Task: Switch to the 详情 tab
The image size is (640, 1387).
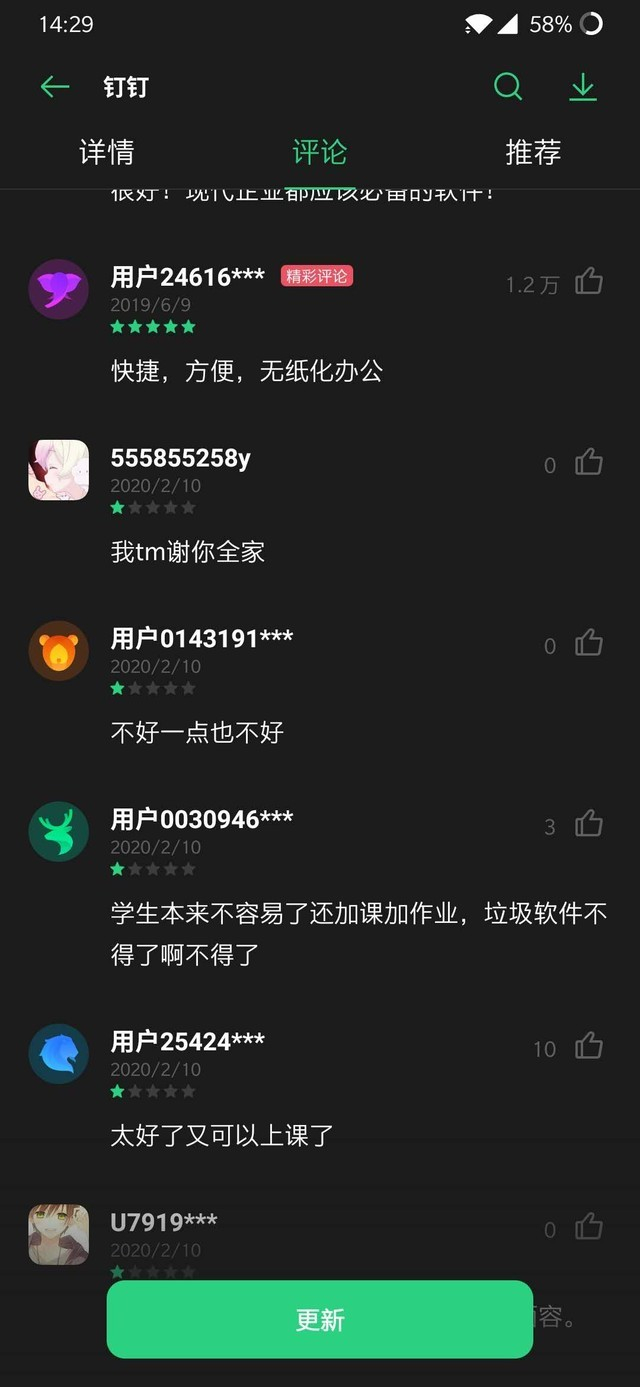Action: coord(106,152)
